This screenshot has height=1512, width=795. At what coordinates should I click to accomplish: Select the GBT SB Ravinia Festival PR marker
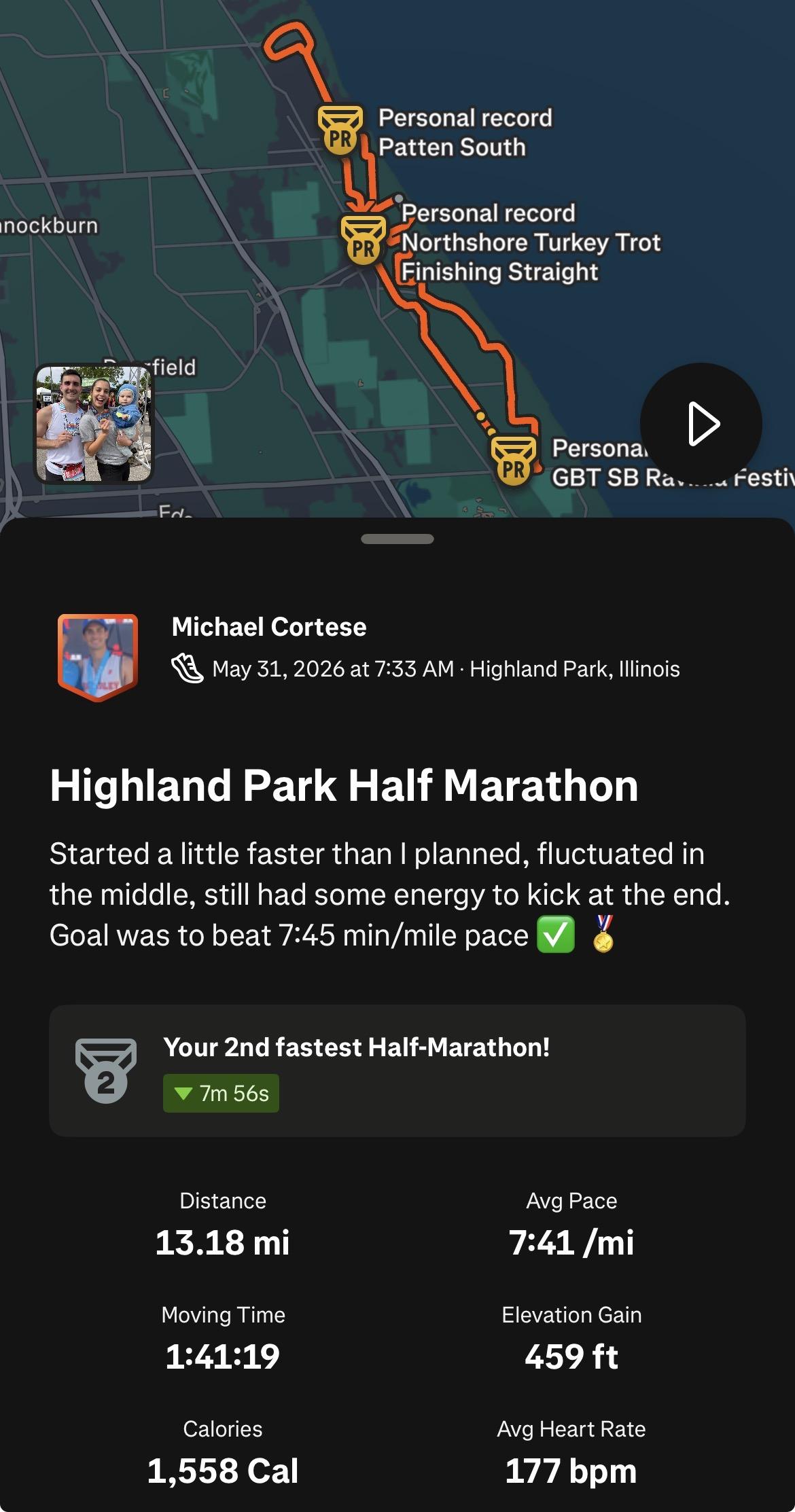pos(513,461)
